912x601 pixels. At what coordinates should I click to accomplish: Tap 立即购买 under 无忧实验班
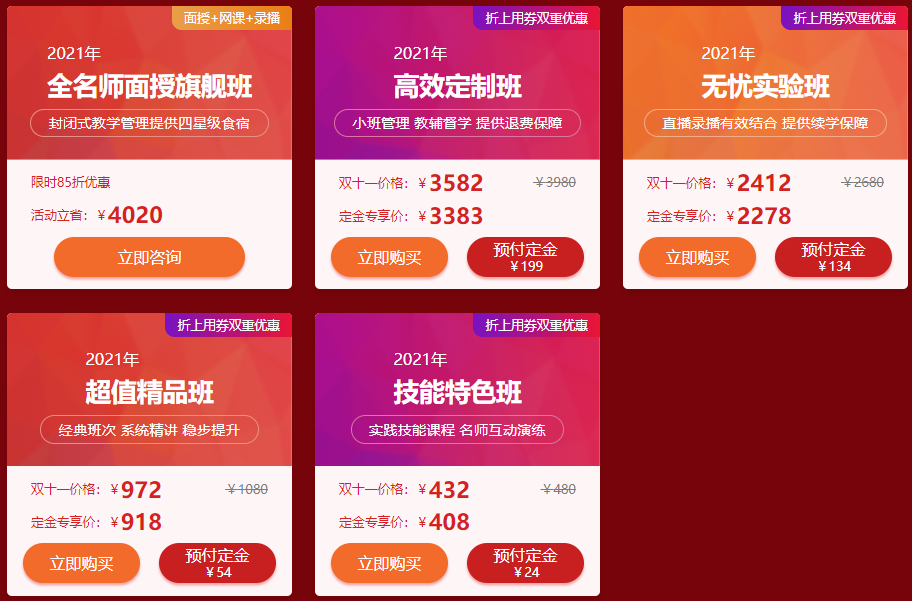tap(697, 257)
